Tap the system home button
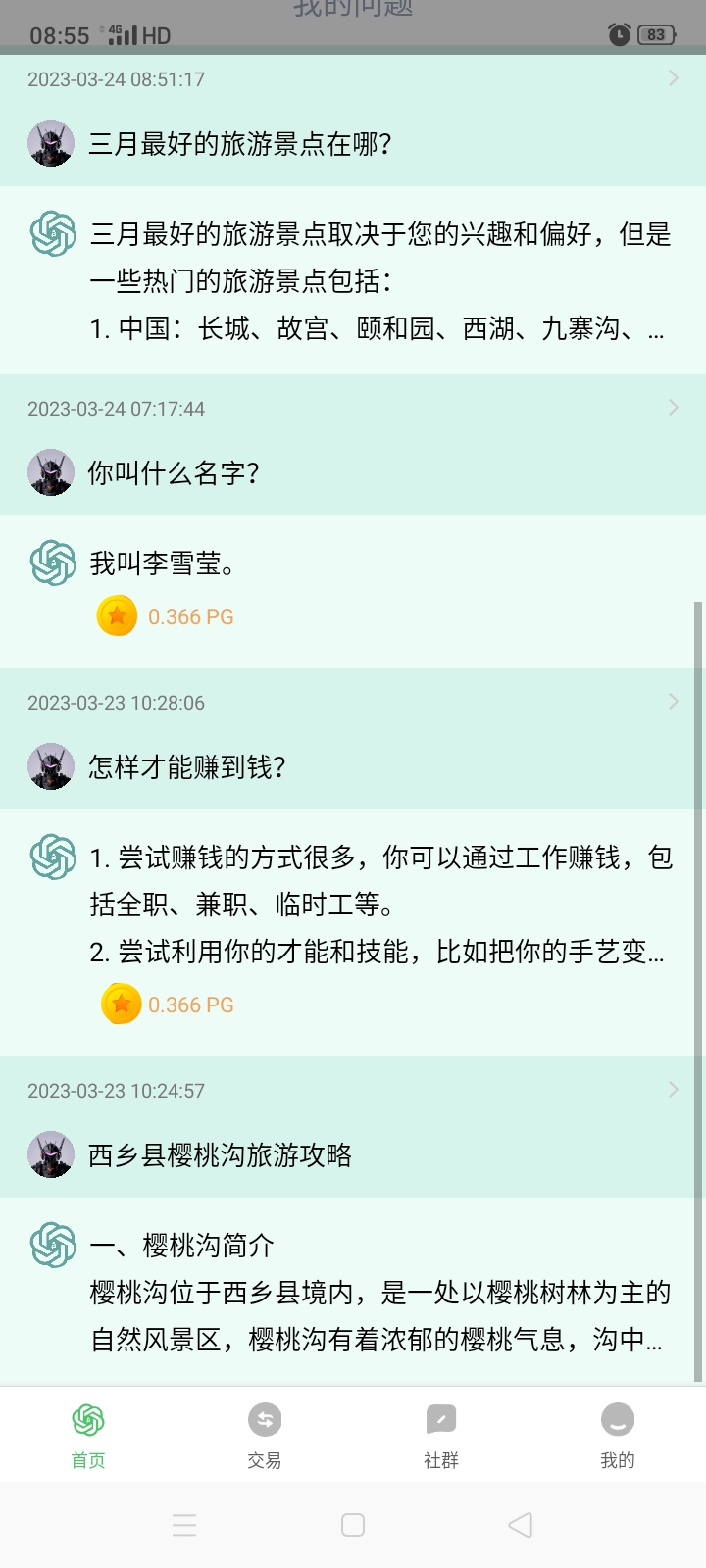The image size is (706, 1568). coord(353,1525)
